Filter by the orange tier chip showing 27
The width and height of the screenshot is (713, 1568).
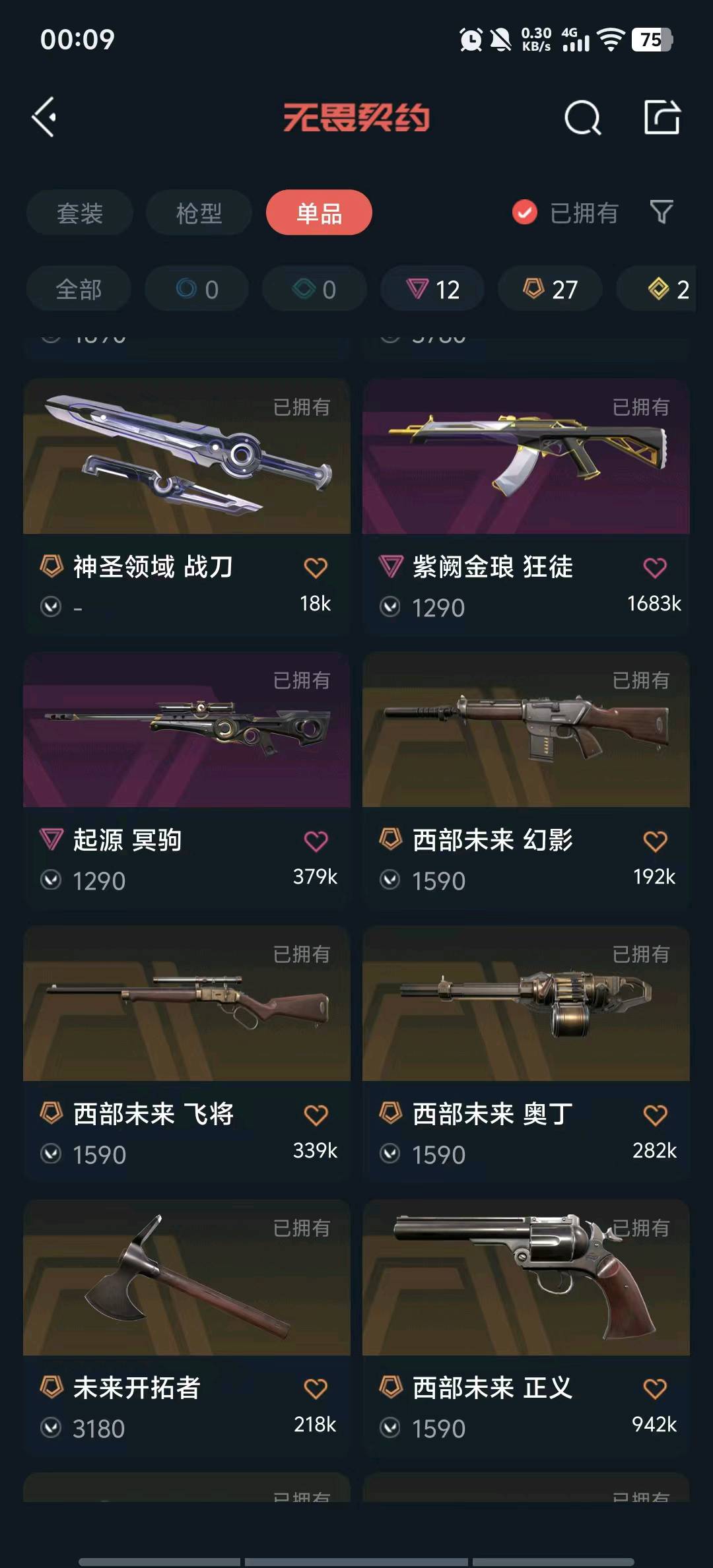click(550, 289)
